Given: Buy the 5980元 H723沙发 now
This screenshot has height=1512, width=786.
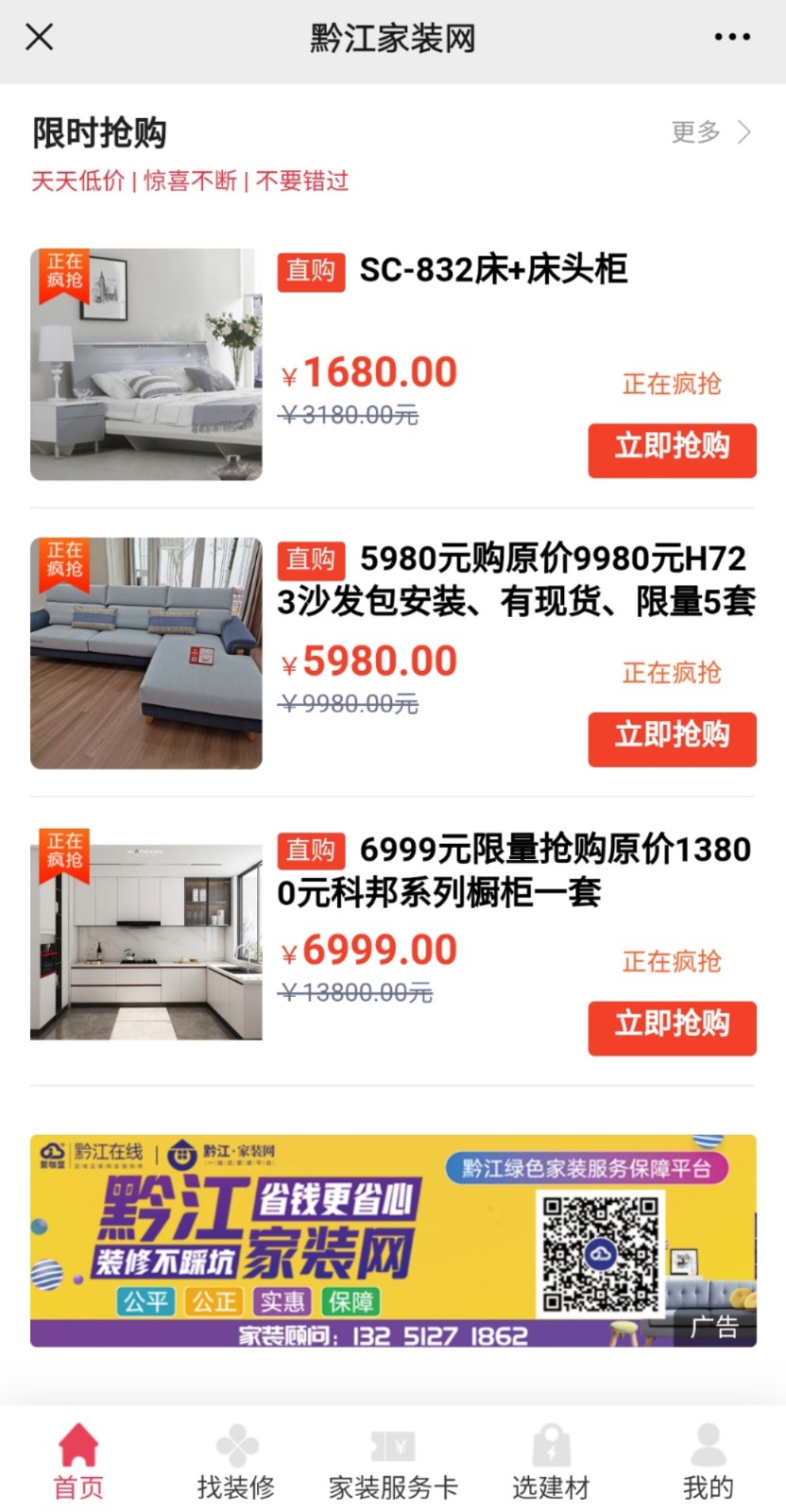Looking at the screenshot, I should click(x=672, y=738).
